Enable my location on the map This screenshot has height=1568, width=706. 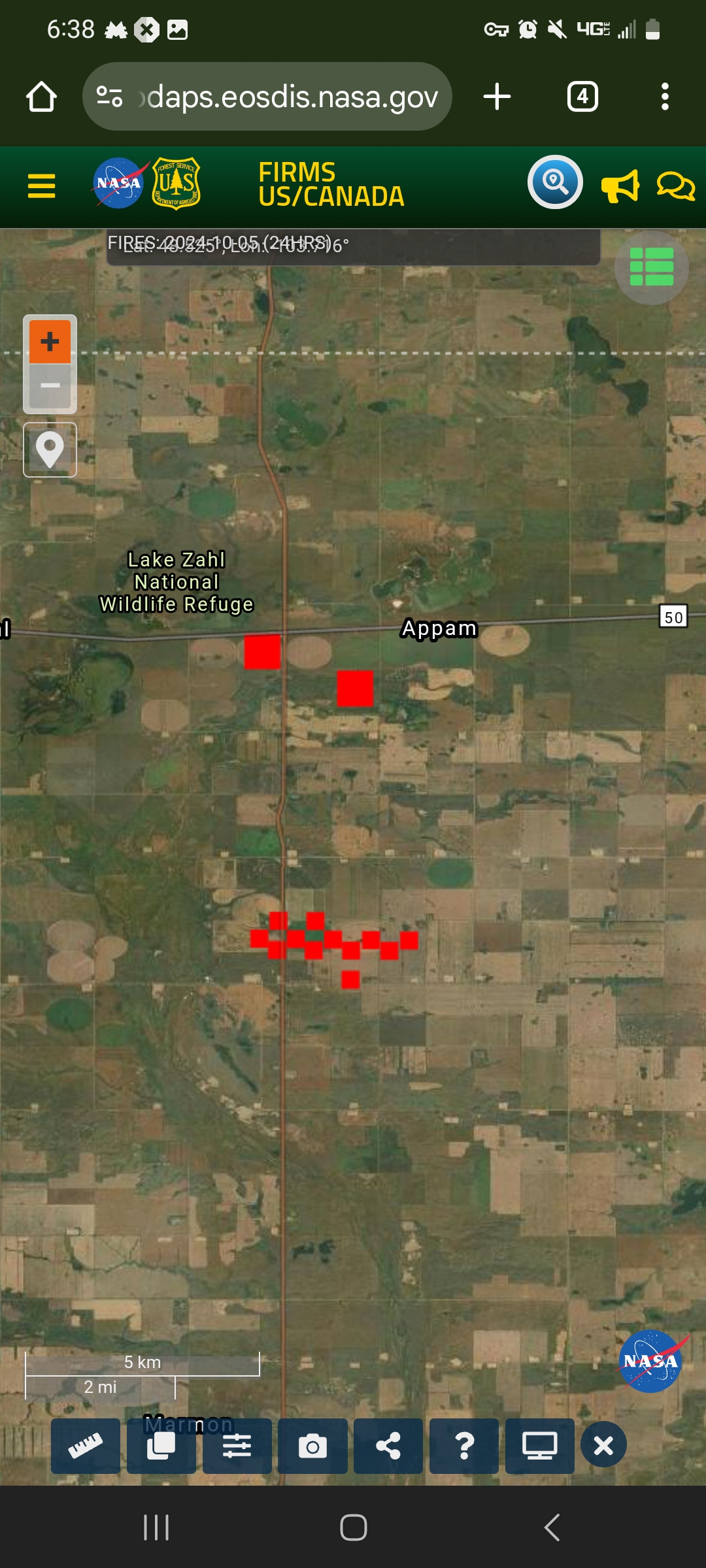click(x=50, y=449)
